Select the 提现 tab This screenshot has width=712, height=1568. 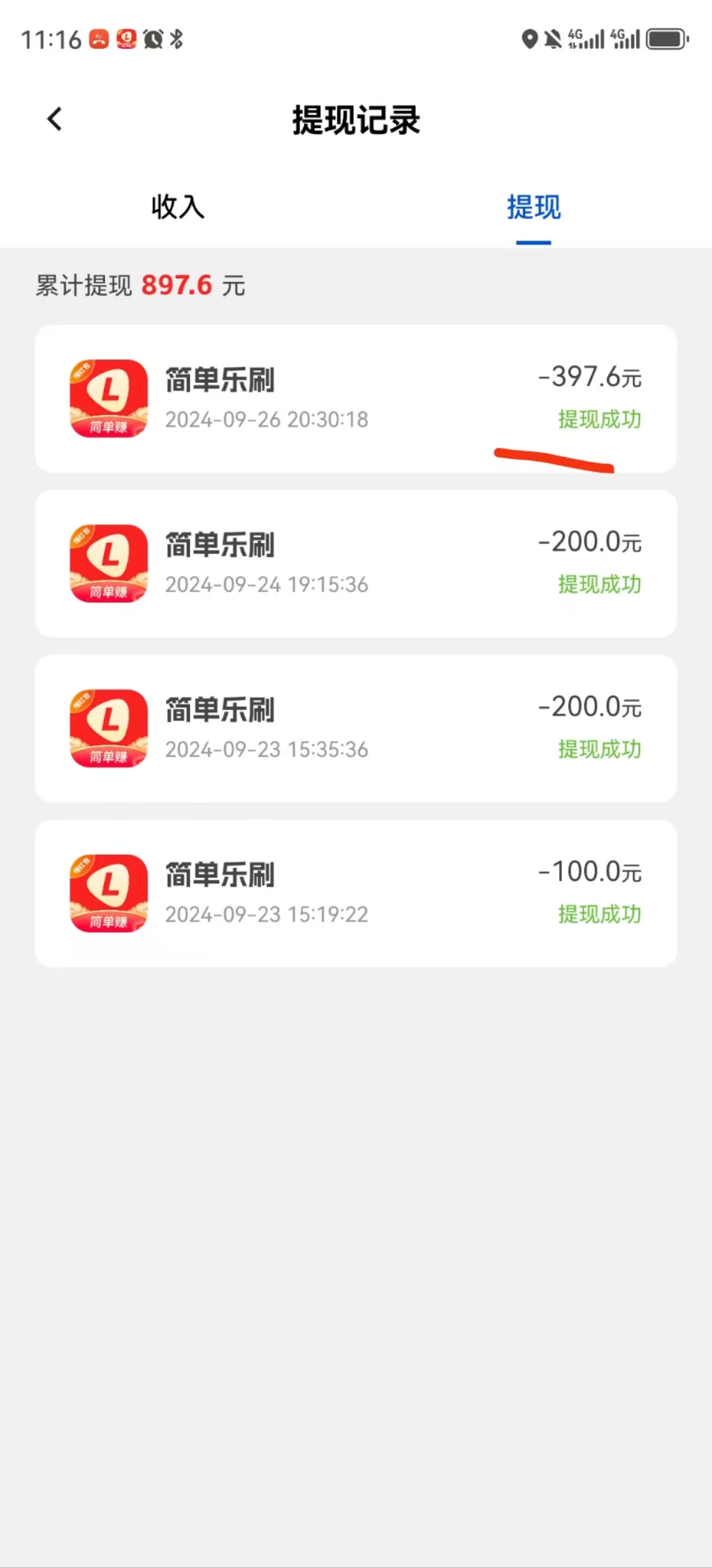[534, 206]
